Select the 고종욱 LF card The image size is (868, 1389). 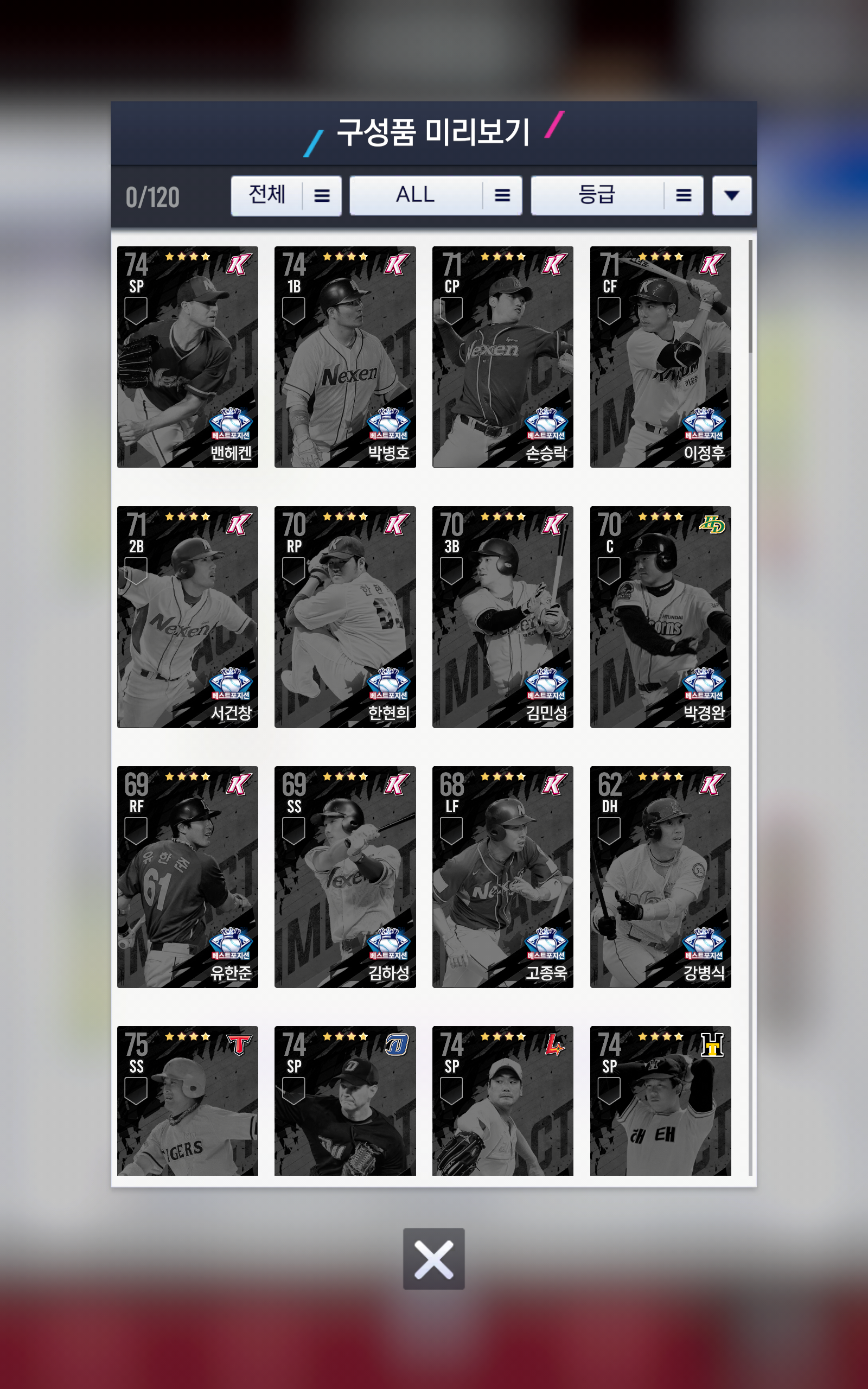(503, 877)
